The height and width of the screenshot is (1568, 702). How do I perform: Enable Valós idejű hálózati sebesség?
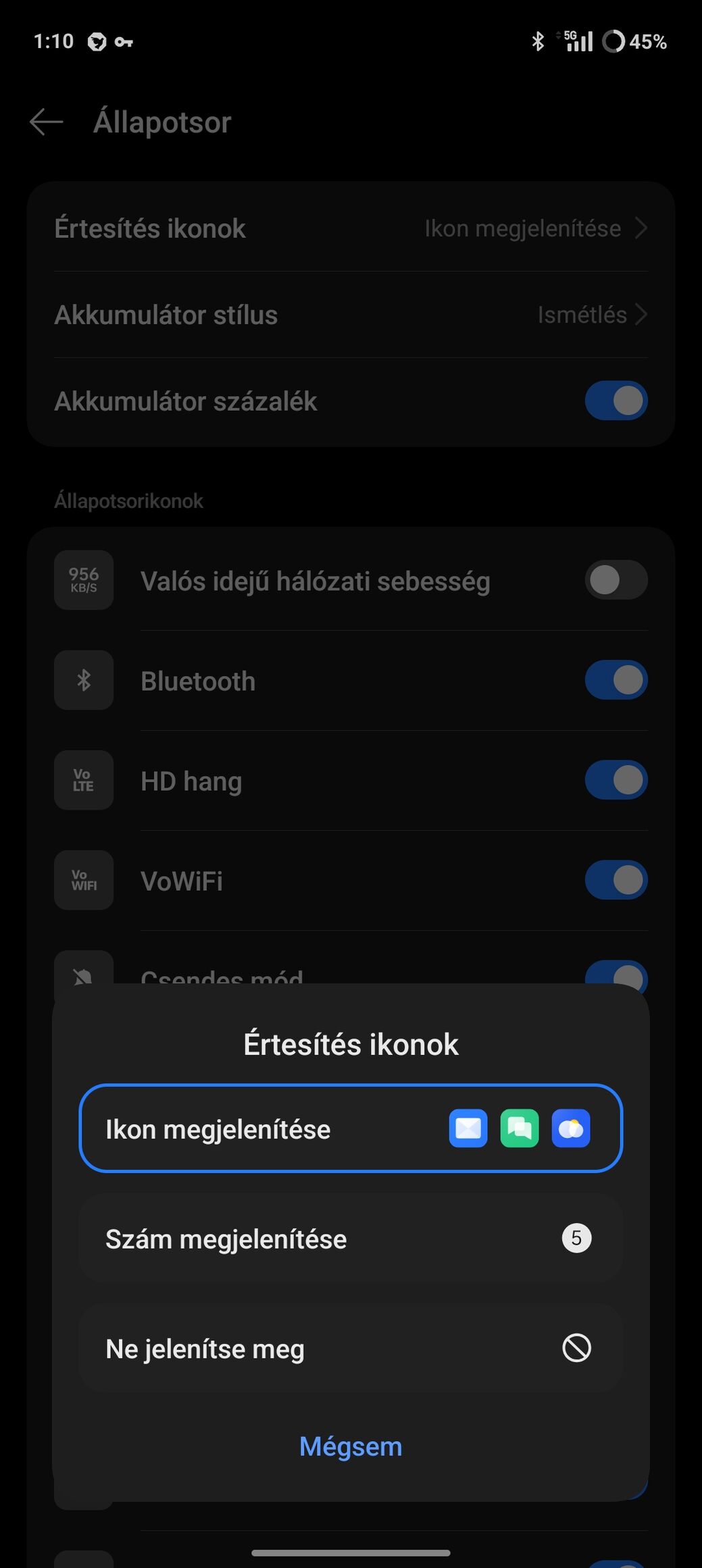(616, 580)
